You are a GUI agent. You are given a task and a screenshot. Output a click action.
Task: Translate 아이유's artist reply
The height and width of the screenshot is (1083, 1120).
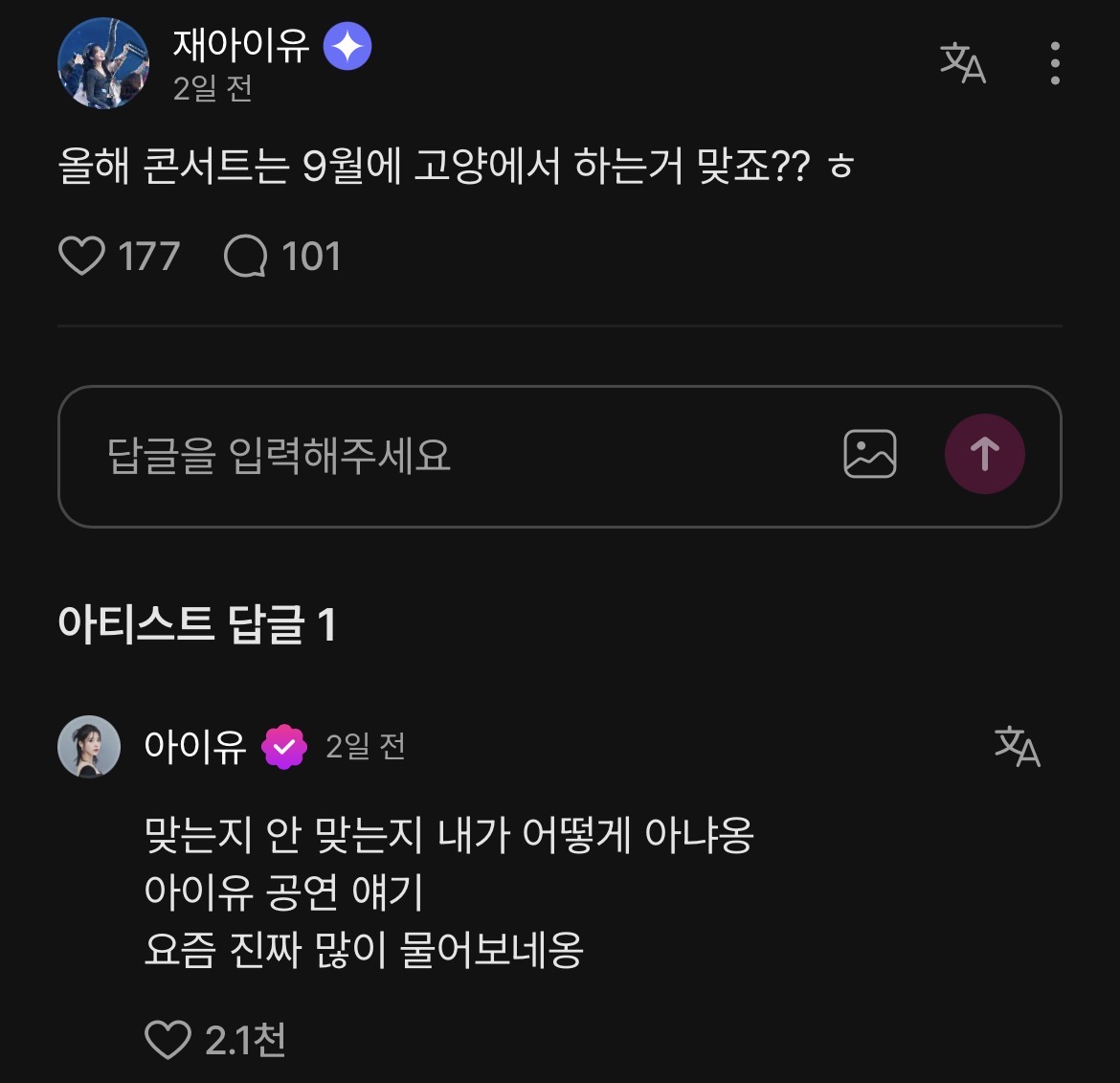click(1017, 747)
